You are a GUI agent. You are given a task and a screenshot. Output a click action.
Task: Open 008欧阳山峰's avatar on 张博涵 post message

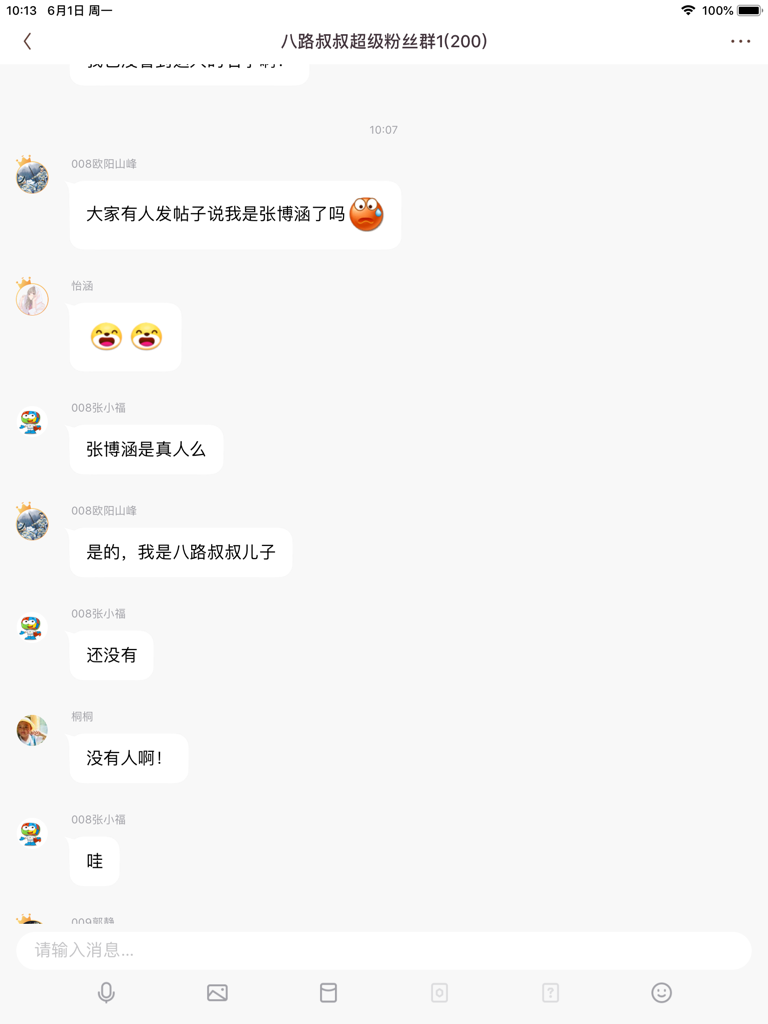point(32,176)
